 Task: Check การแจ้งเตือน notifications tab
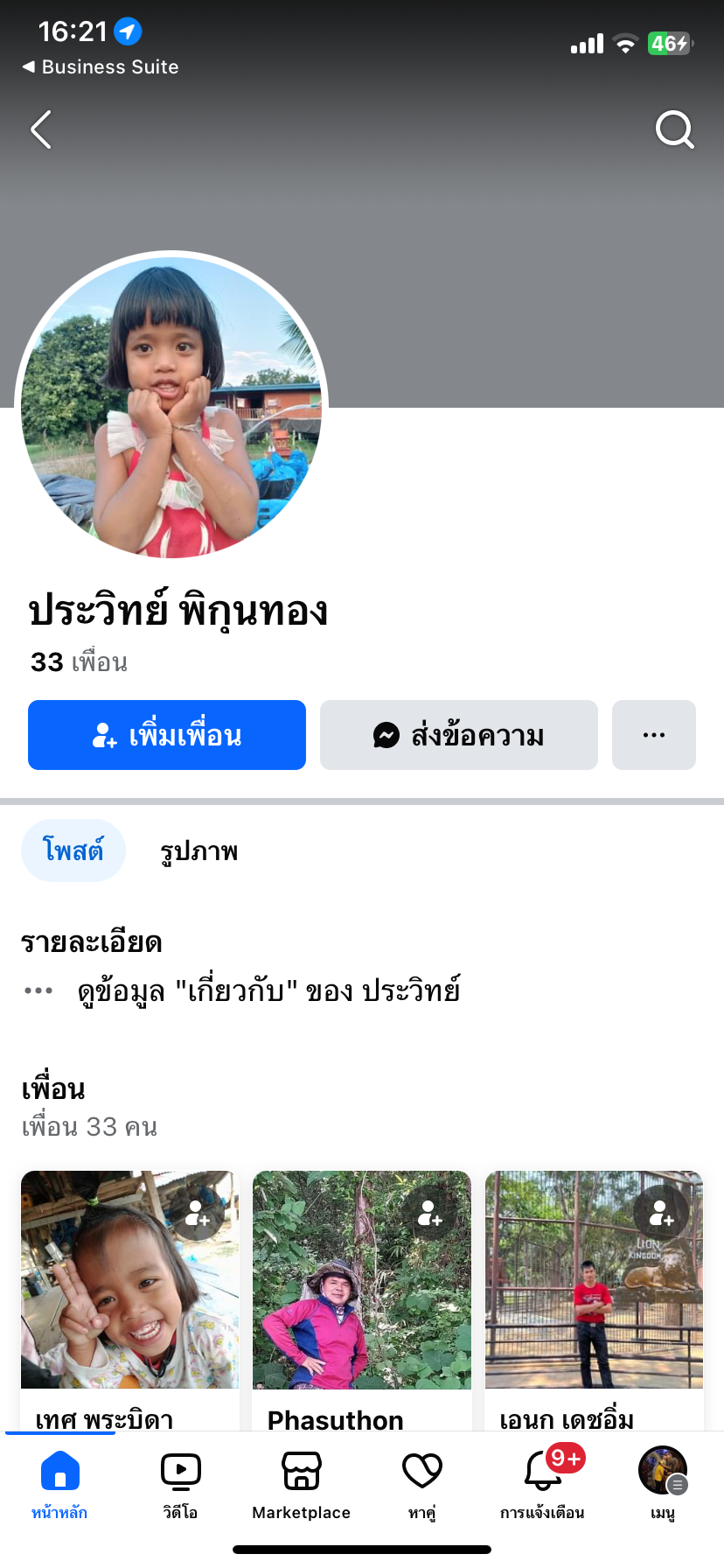(542, 1484)
